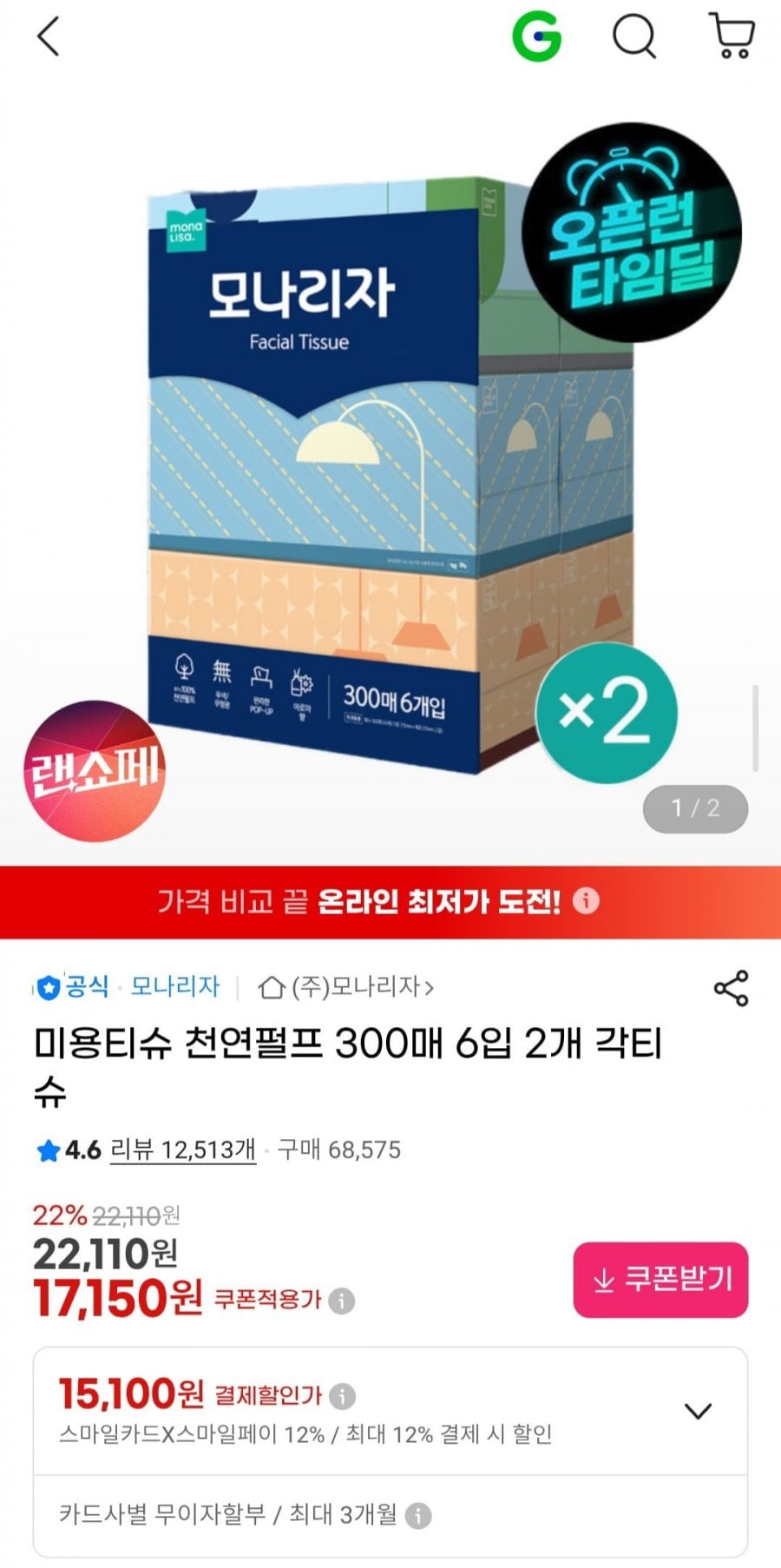The image size is (781, 1568).
Task: Tap the info icon on 온라인 최저가 도전 banner
Action: pos(587,900)
